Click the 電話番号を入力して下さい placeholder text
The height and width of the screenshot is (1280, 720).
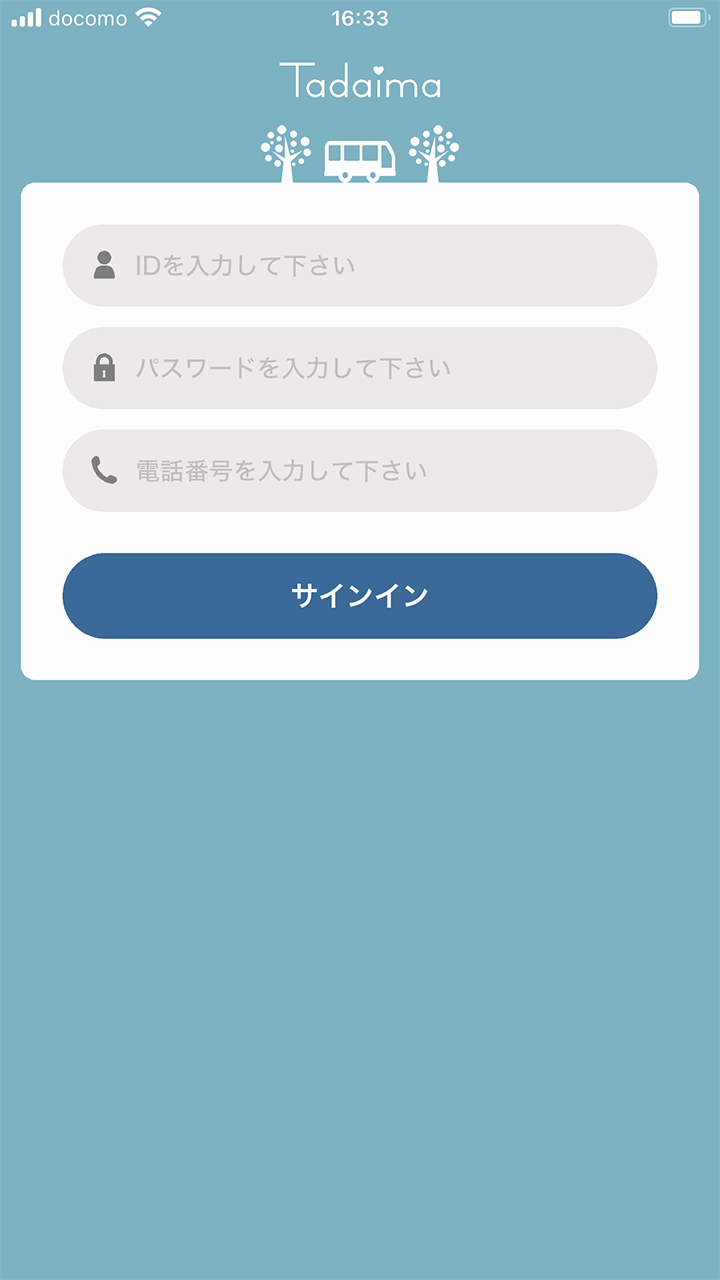280,470
